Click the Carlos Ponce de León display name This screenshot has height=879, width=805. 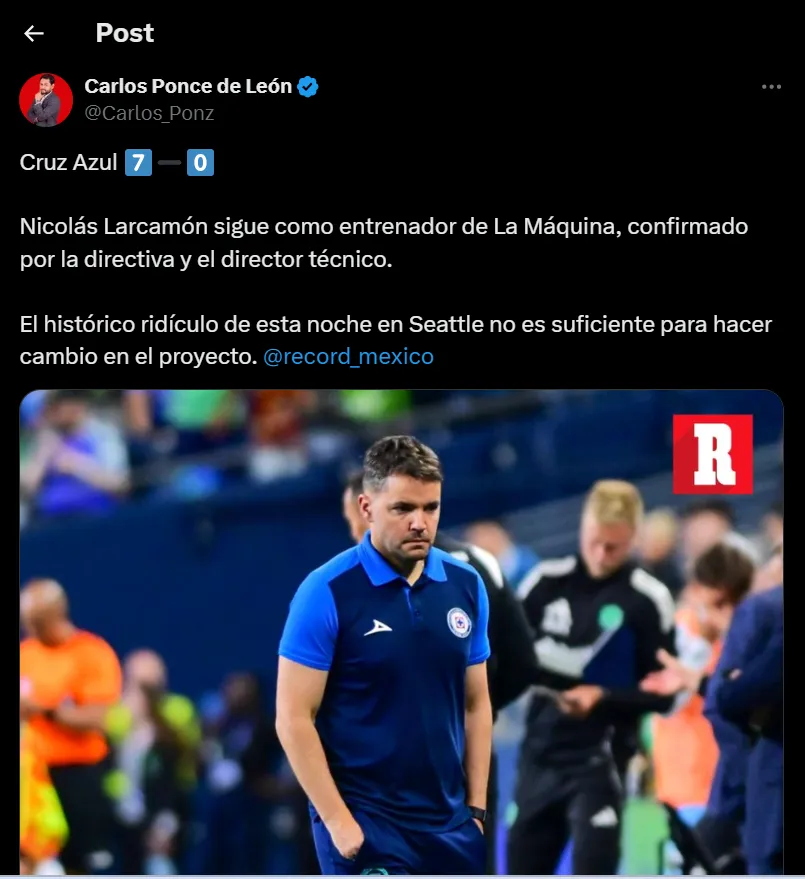coord(186,85)
